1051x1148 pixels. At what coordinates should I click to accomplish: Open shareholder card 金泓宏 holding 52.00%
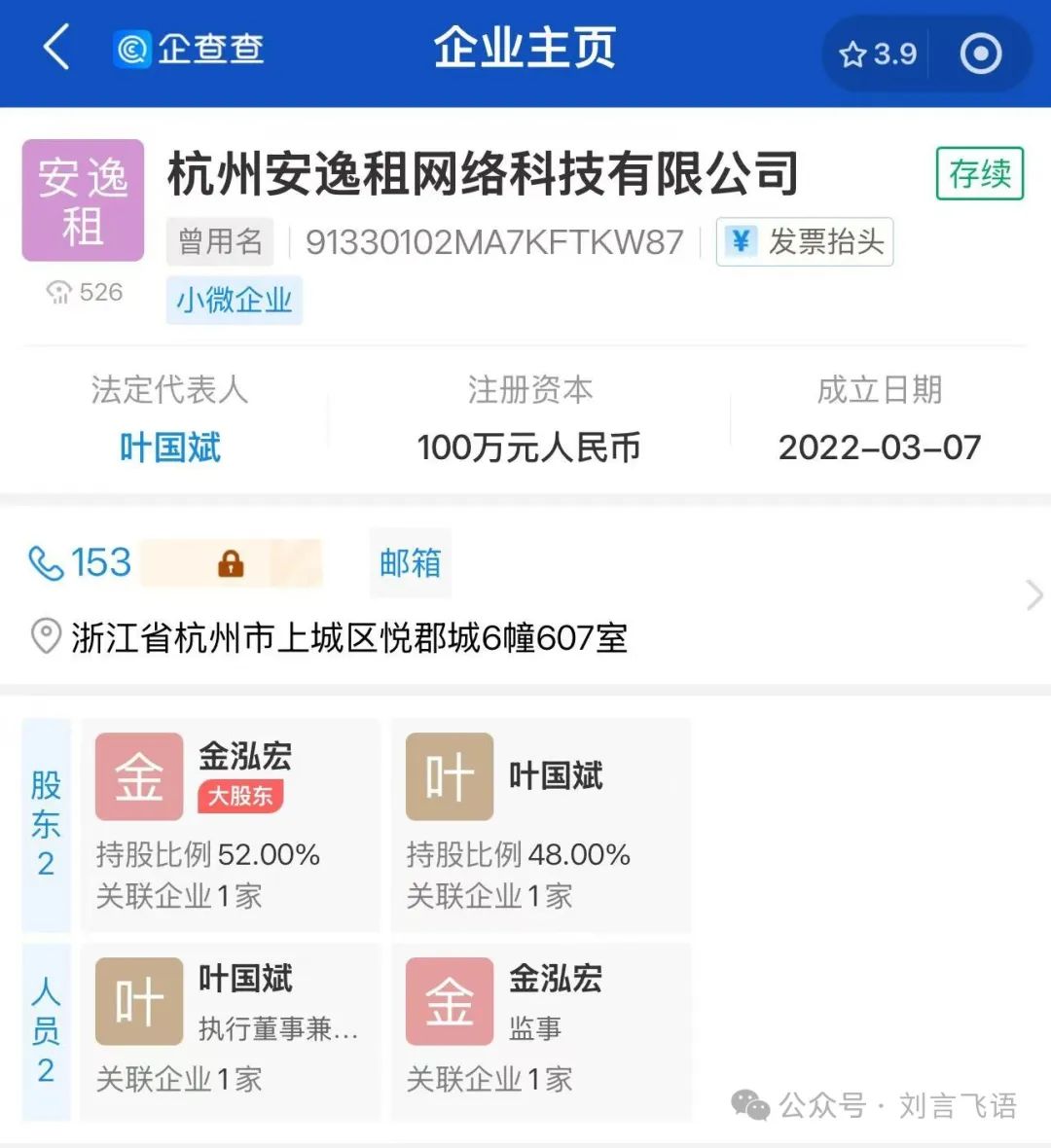click(x=230, y=825)
